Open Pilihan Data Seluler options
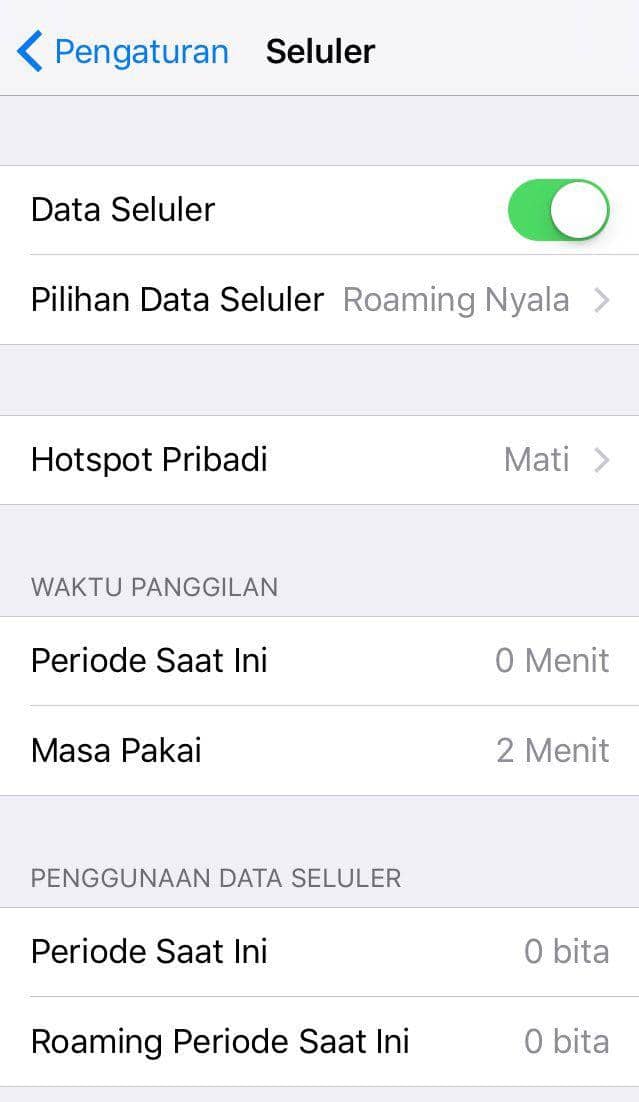Screen dimensions: 639x1102 [x=319, y=300]
